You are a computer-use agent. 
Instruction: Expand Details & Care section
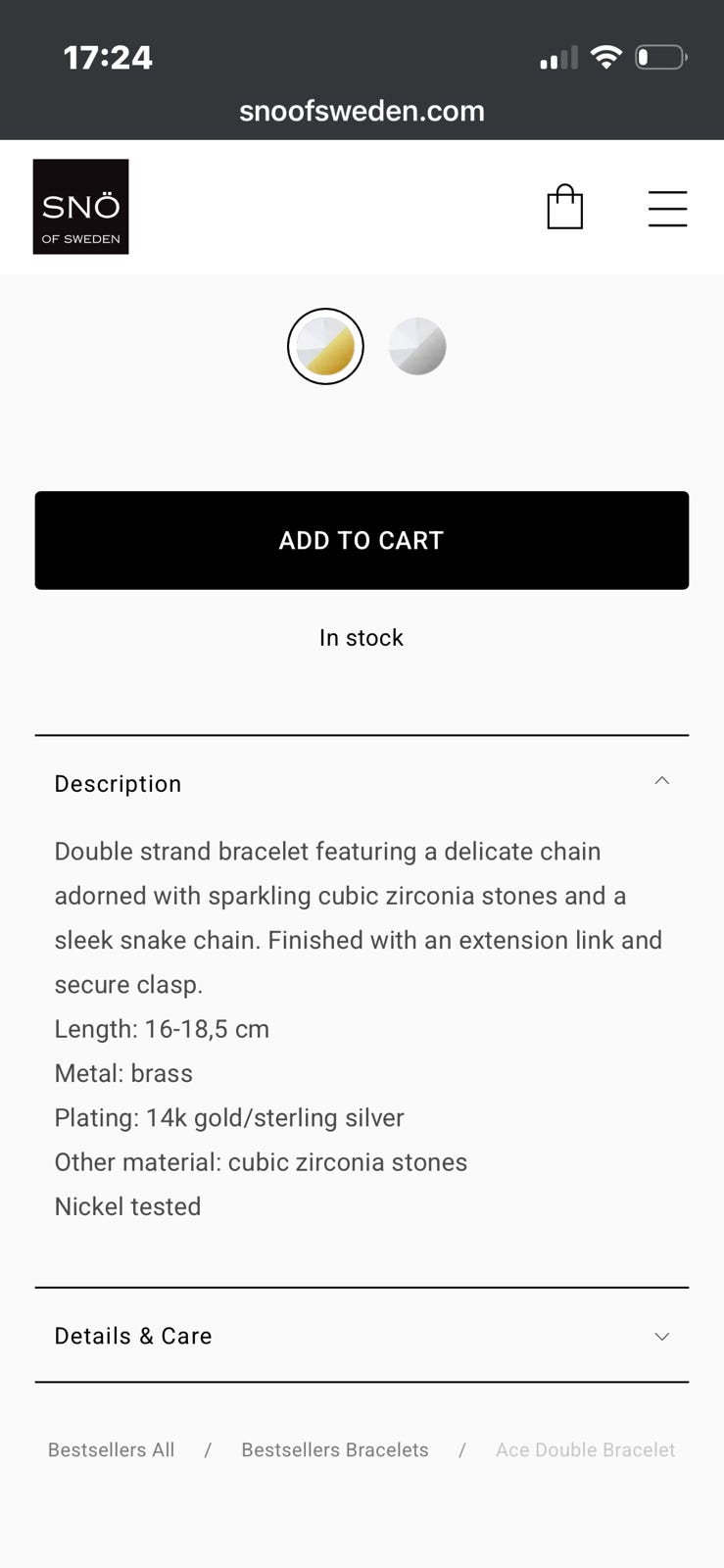click(x=362, y=1336)
